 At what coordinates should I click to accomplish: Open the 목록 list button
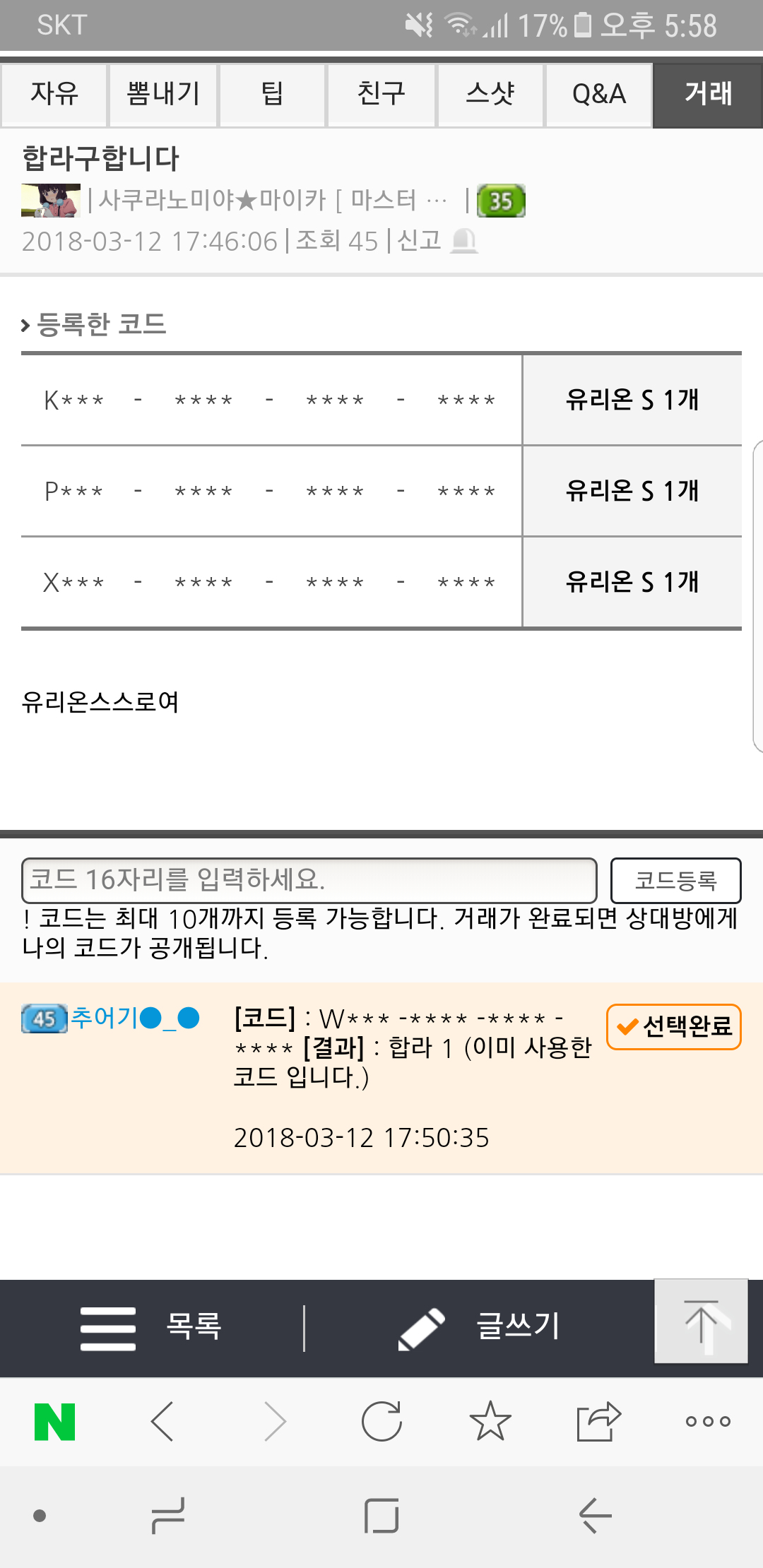click(152, 1327)
